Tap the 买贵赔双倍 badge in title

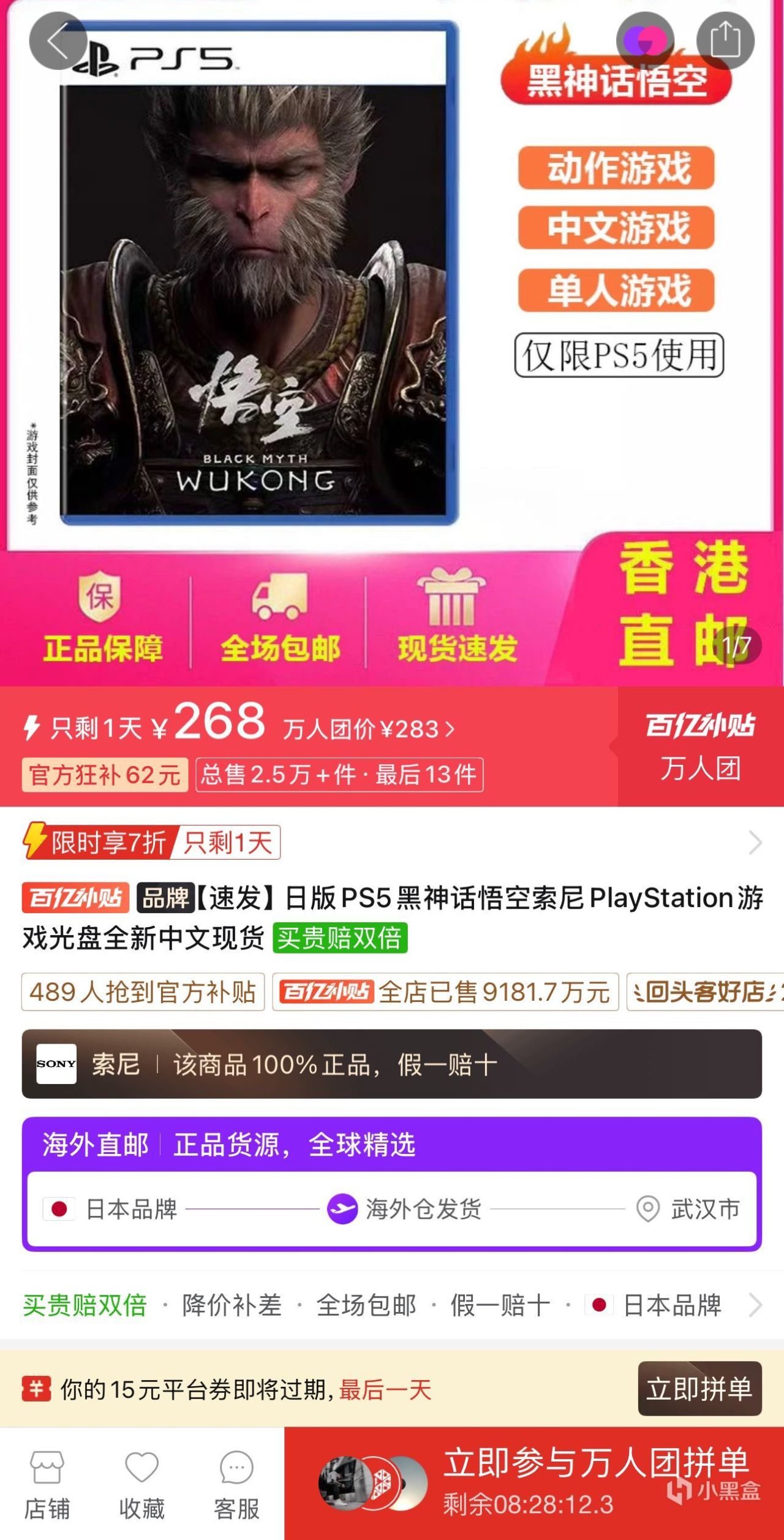click(x=340, y=938)
